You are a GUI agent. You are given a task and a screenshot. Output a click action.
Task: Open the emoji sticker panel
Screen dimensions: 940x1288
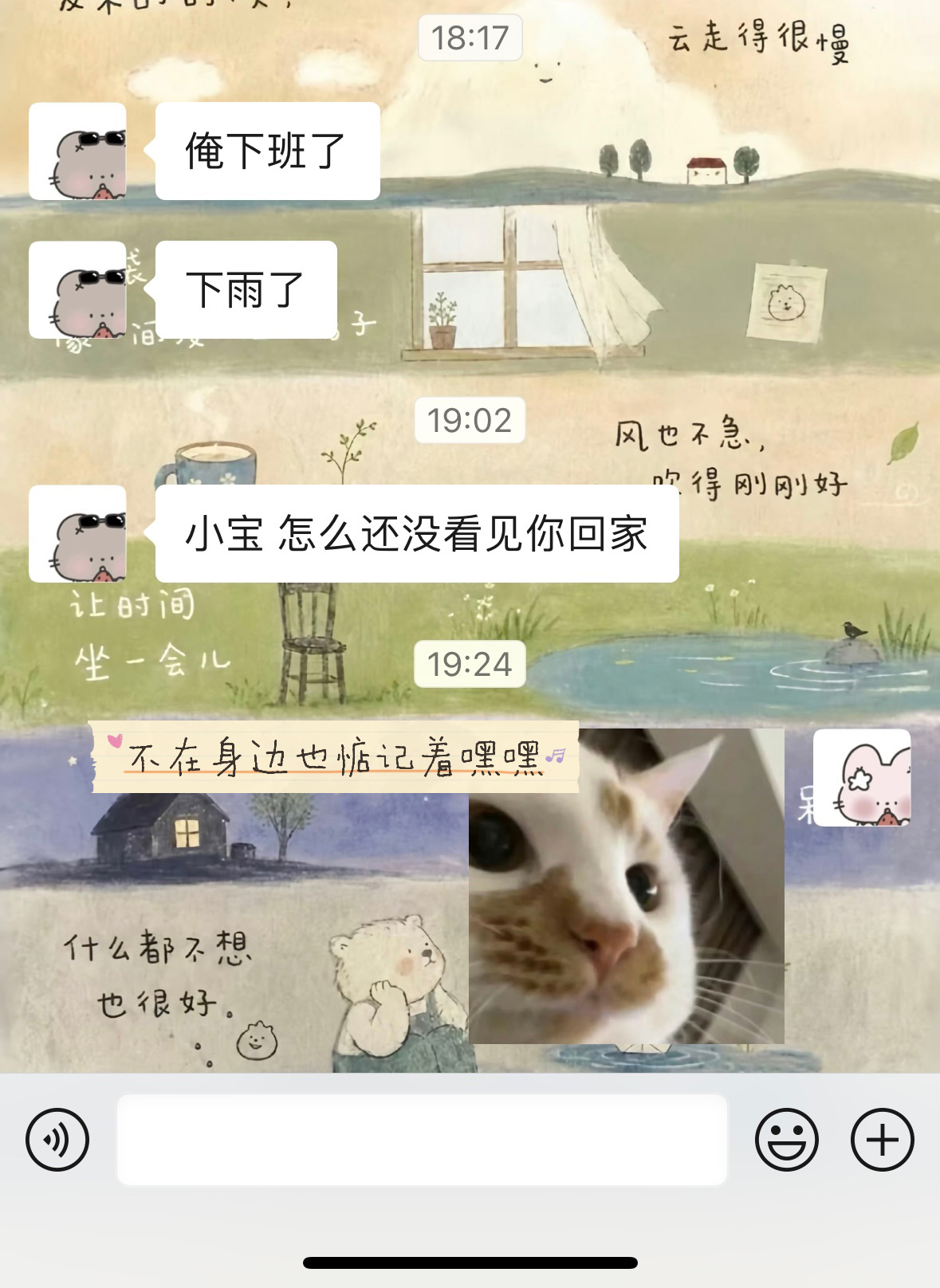[786, 1139]
